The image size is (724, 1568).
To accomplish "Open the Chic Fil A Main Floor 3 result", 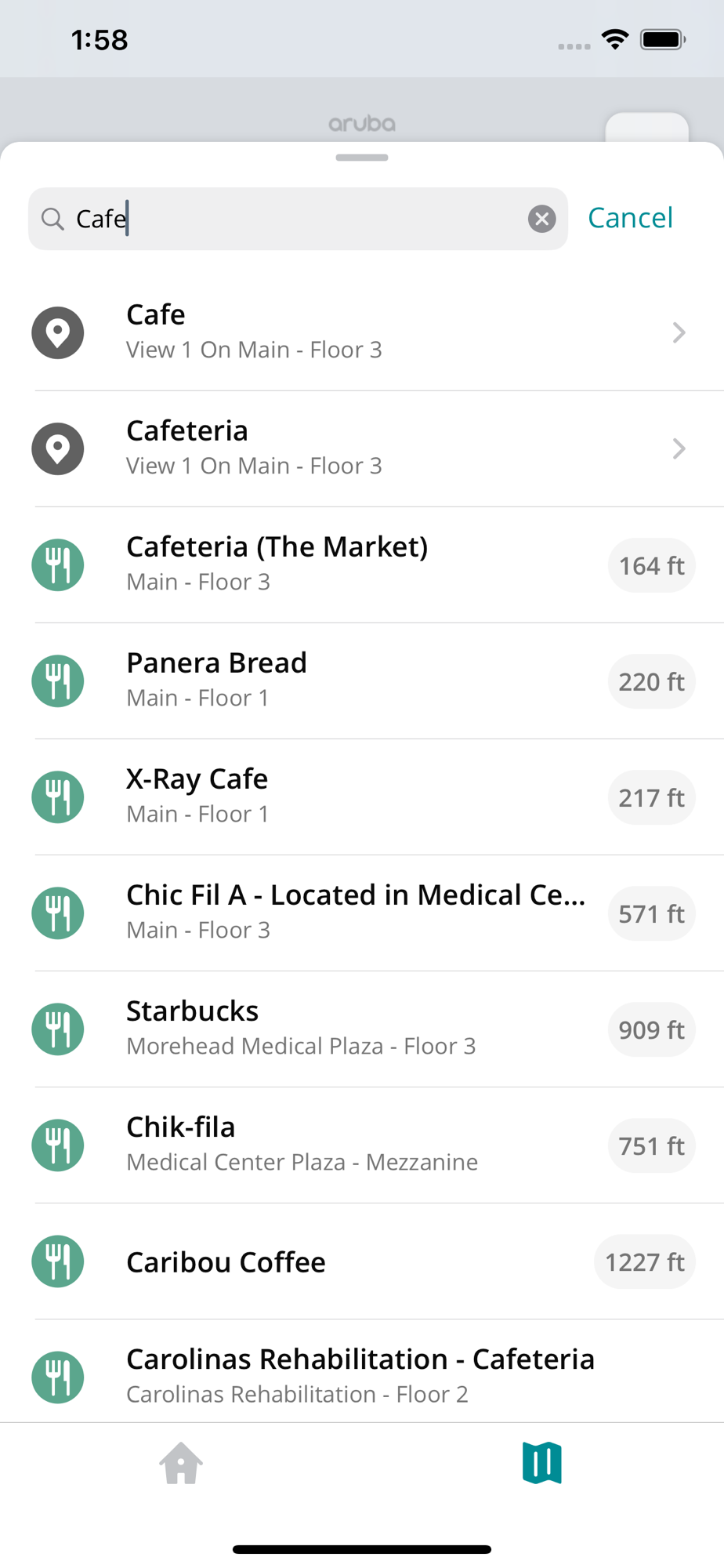I will (362, 913).
